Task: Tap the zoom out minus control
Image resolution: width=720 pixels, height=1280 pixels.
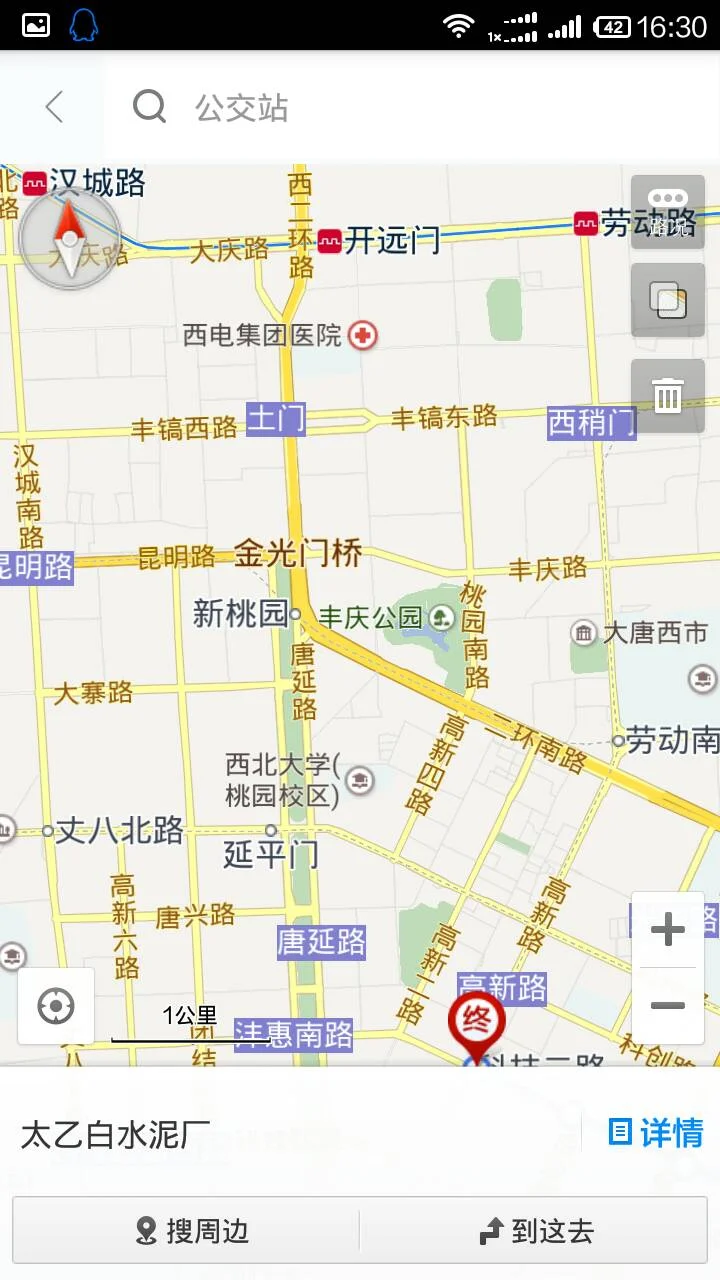Action: coord(667,1005)
